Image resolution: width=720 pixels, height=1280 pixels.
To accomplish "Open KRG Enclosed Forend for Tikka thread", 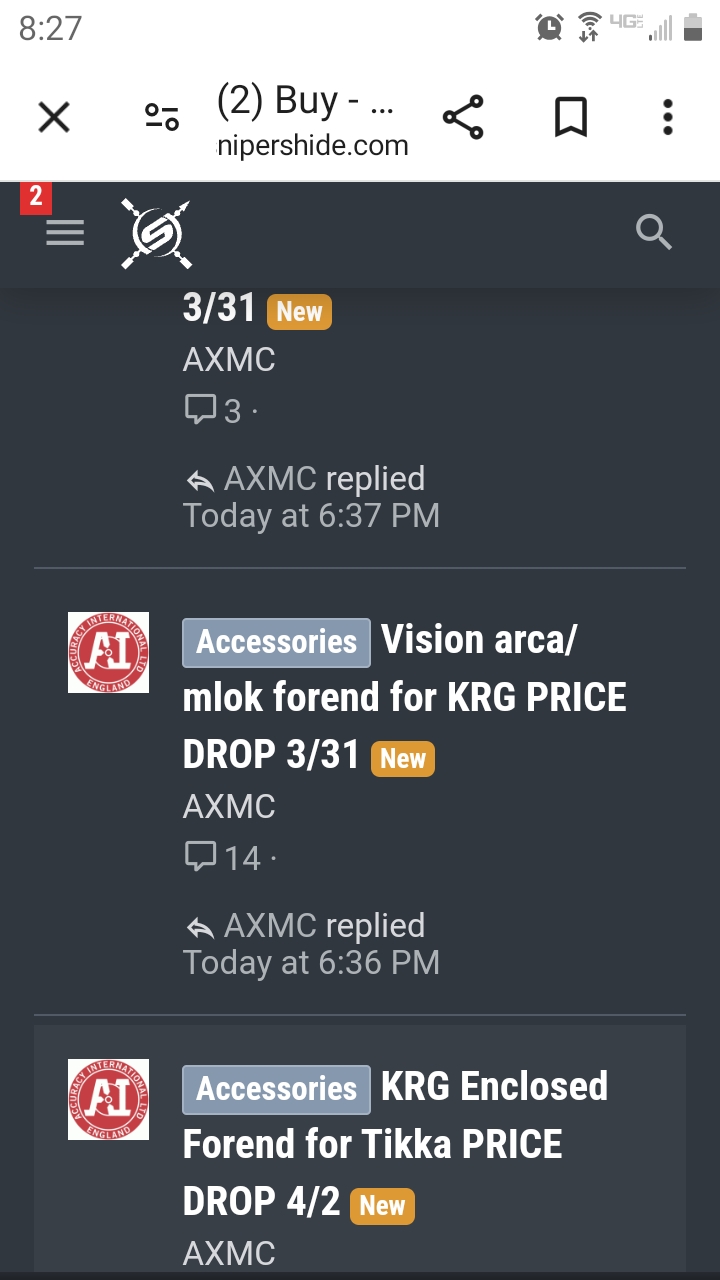I will pyautogui.click(x=395, y=1144).
